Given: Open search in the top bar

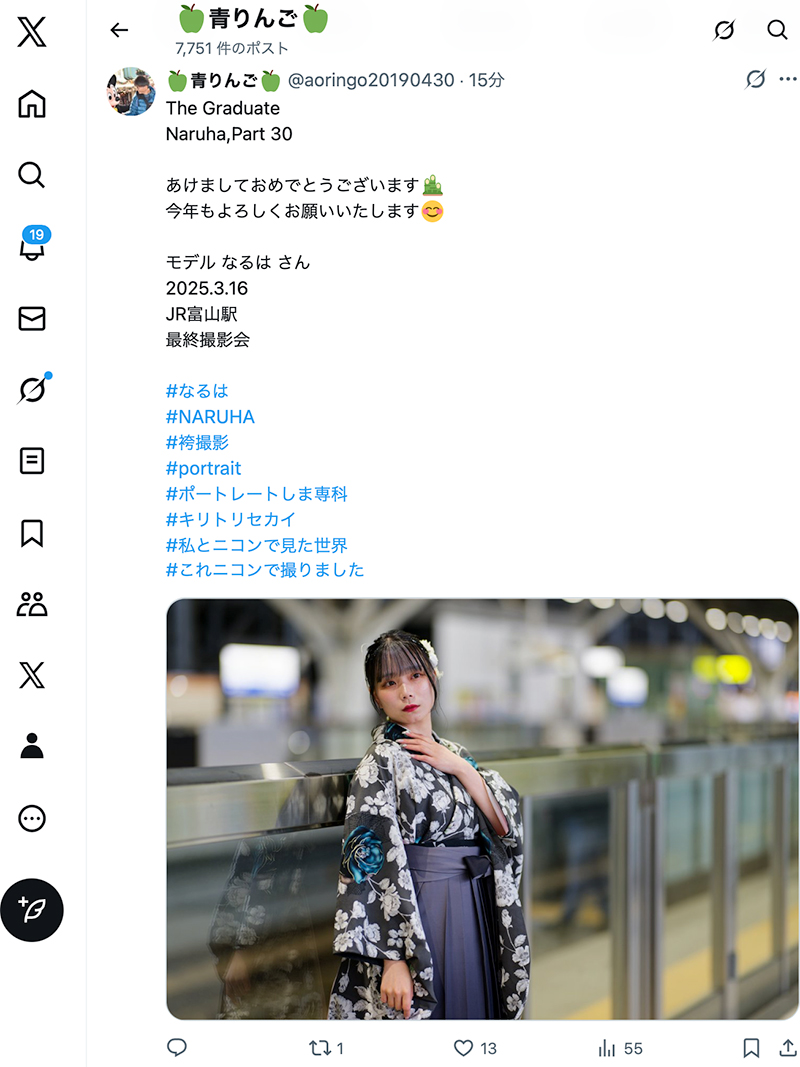Looking at the screenshot, I should tap(777, 30).
